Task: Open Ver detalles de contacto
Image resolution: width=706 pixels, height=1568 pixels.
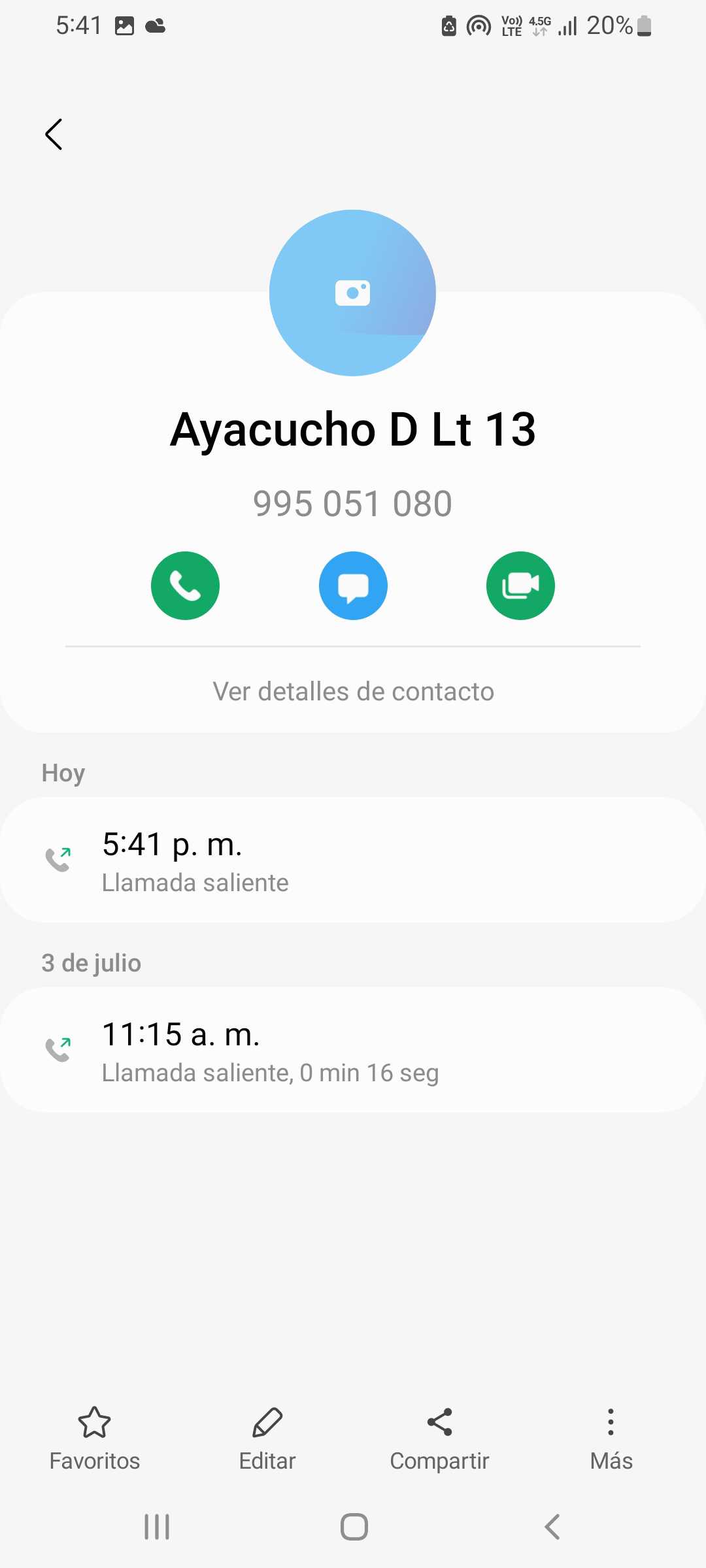Action: tap(353, 691)
